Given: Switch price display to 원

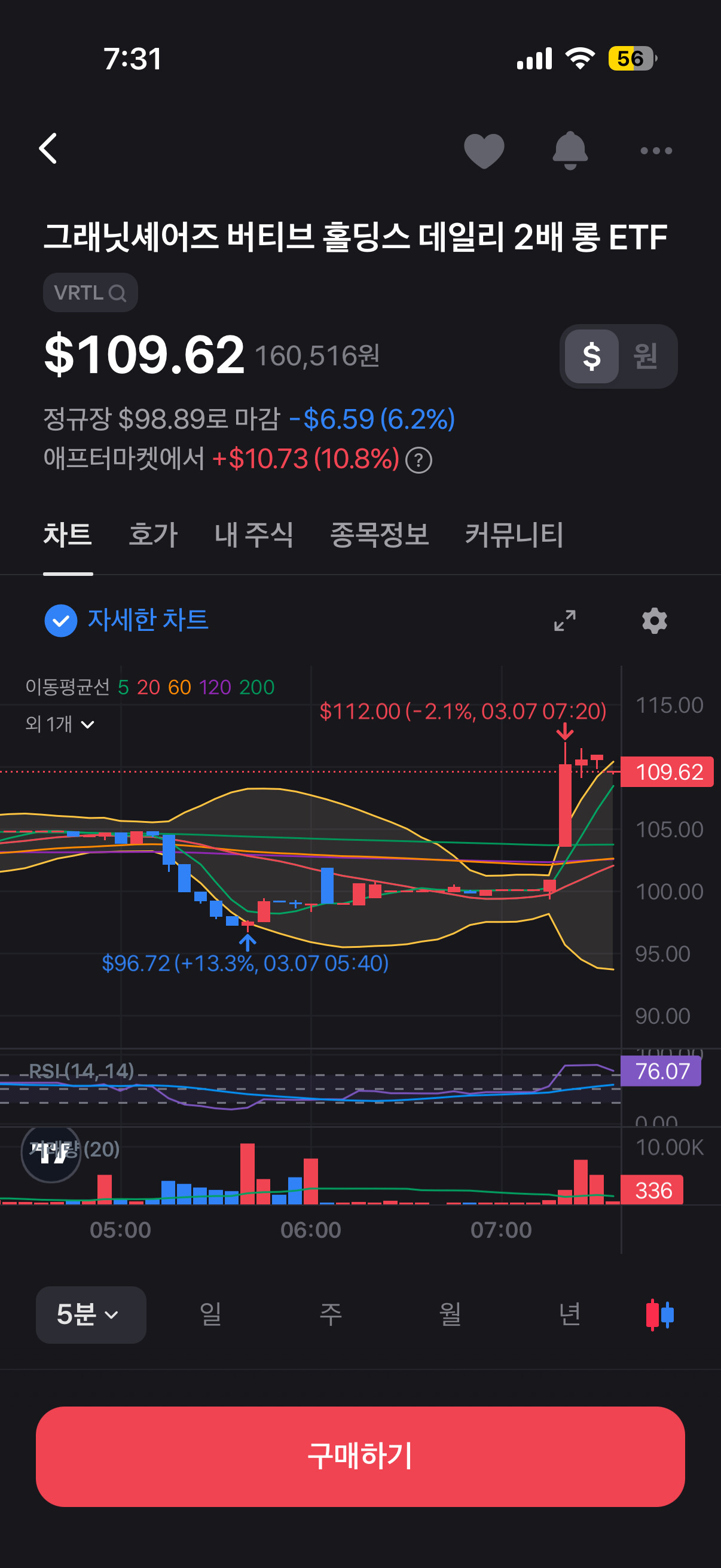Looking at the screenshot, I should point(646,356).
